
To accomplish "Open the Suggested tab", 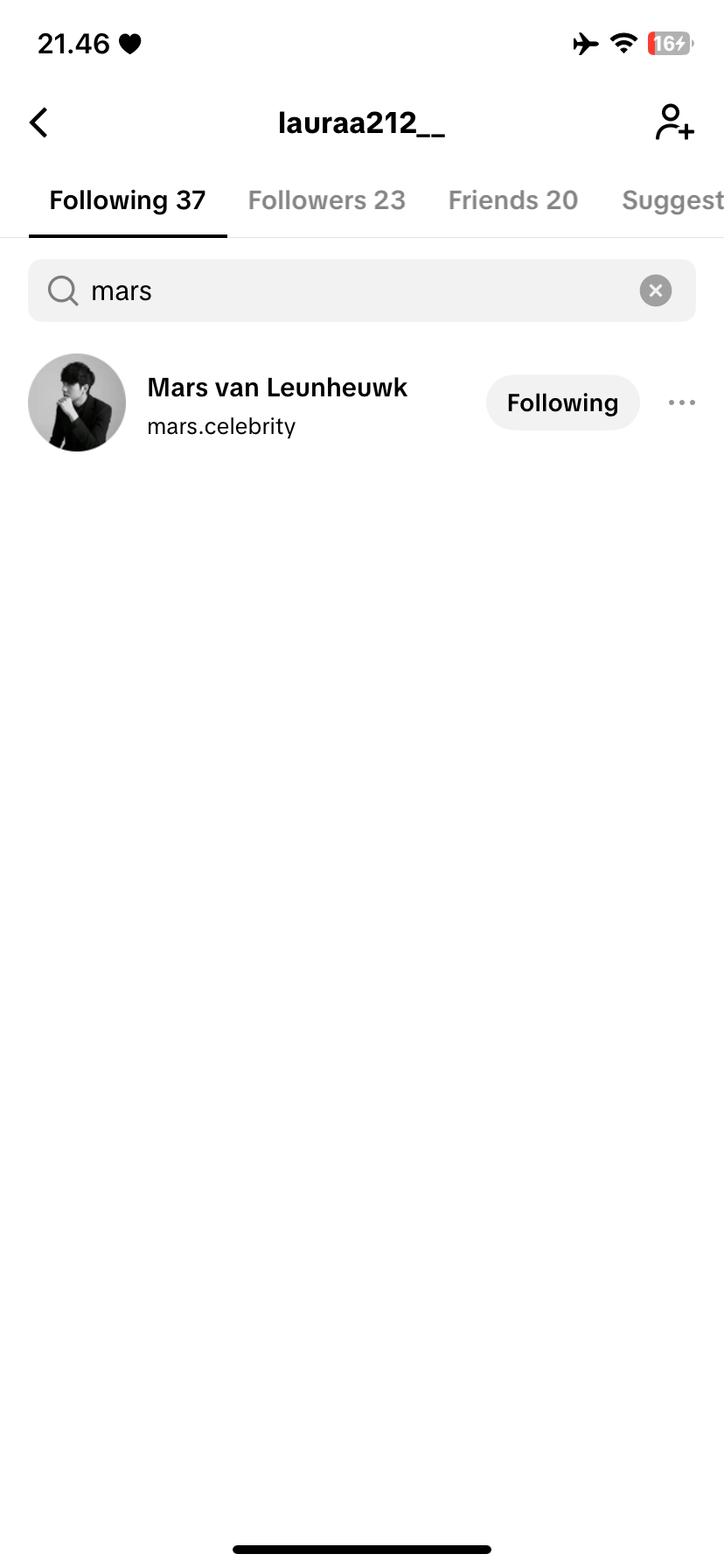I will [x=672, y=200].
